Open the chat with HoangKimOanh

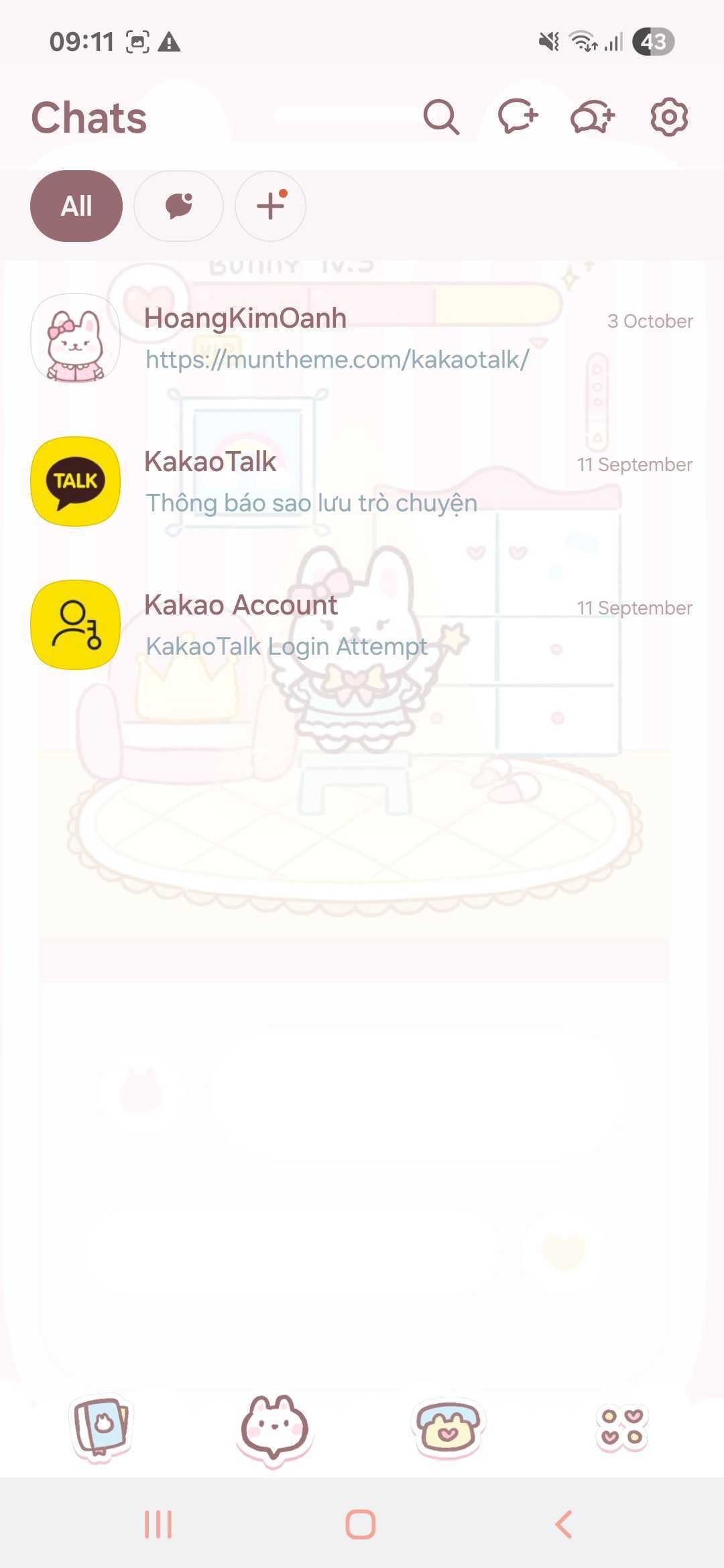click(362, 338)
